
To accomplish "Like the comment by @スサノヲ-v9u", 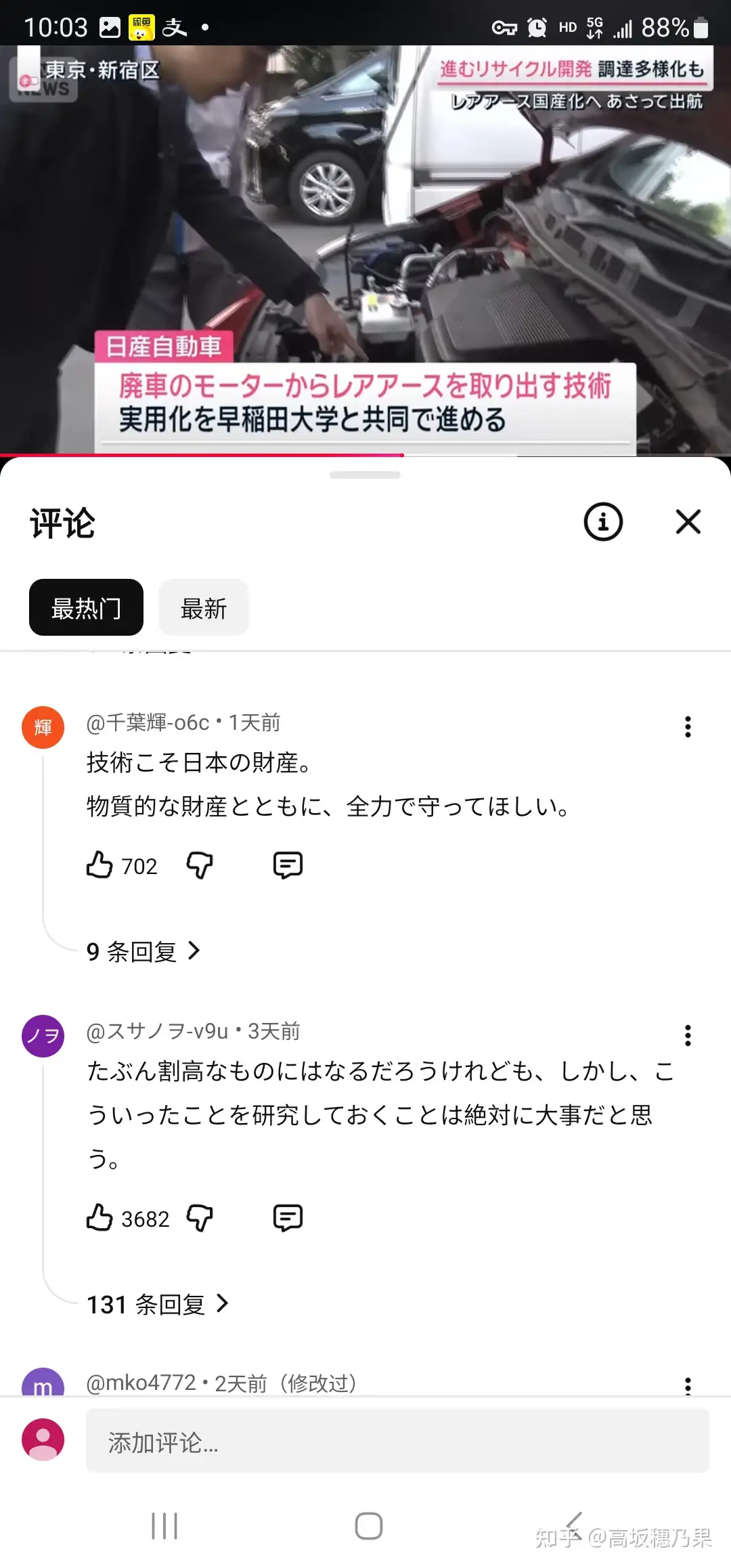I will click(99, 1218).
